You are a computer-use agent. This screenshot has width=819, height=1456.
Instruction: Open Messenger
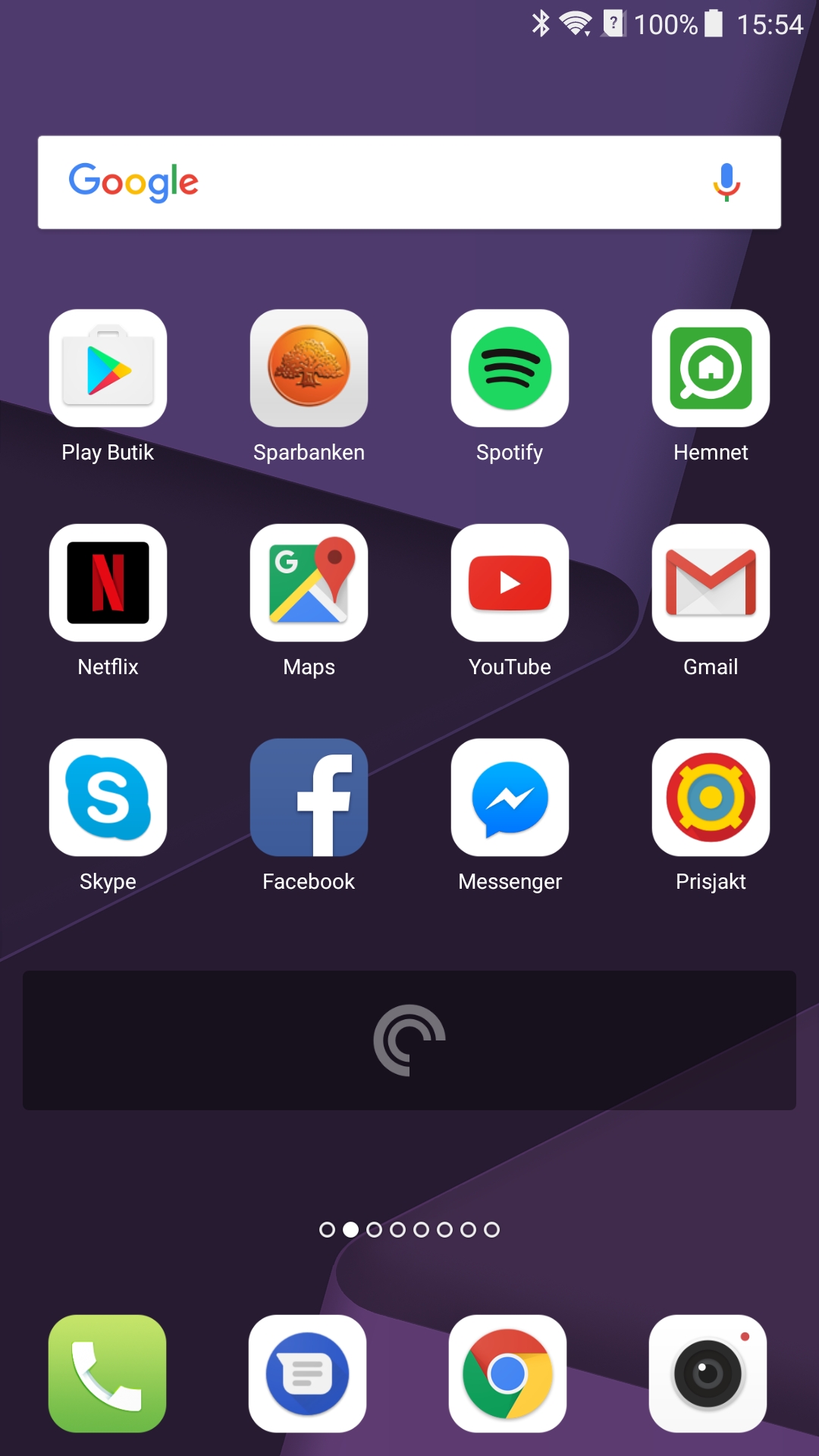[x=510, y=798]
